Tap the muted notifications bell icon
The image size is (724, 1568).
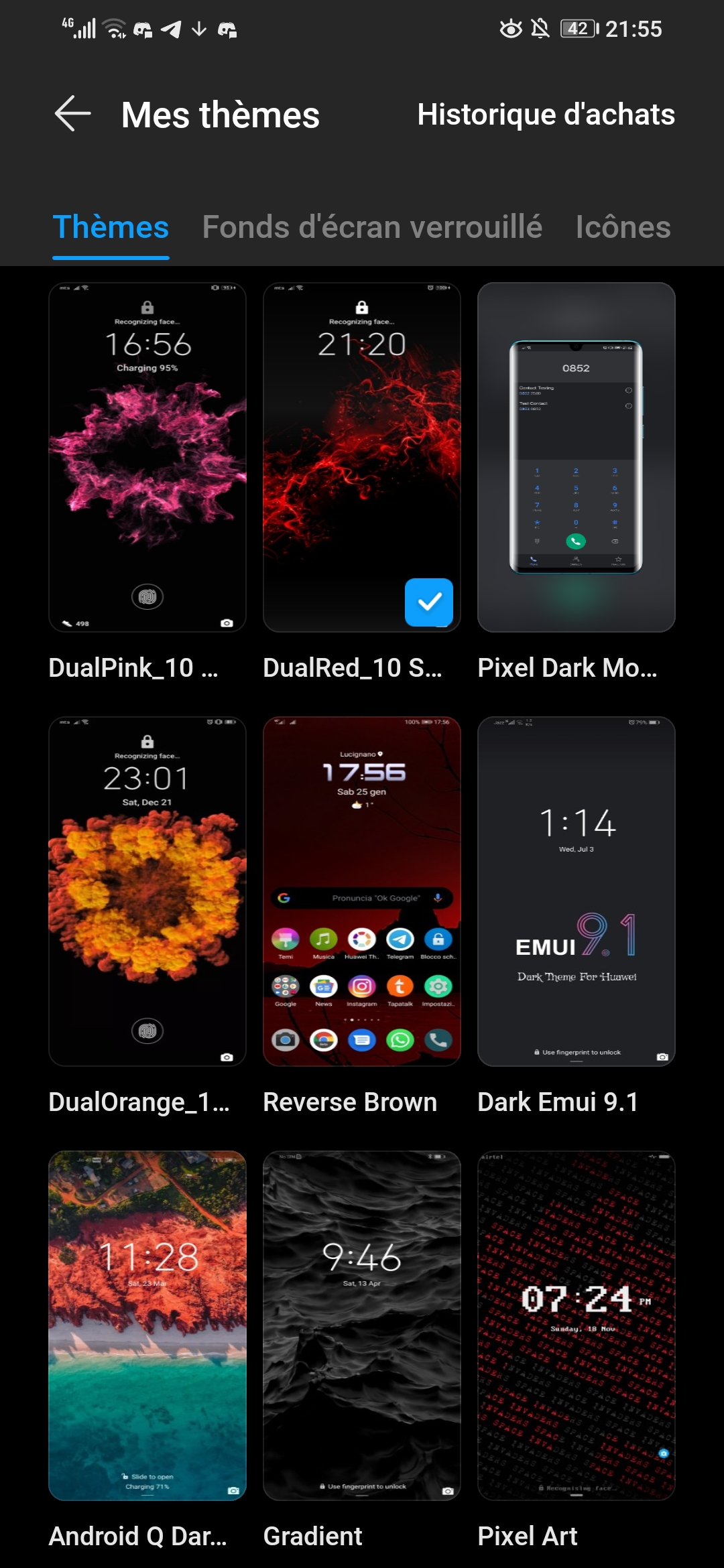(x=540, y=28)
